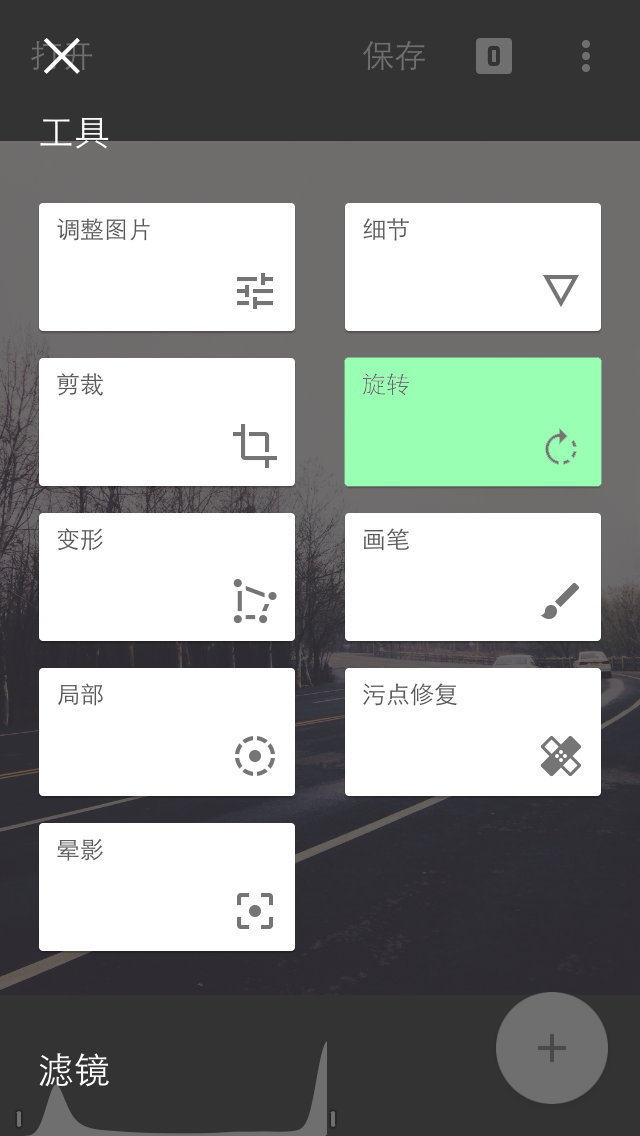Select the 变形 transform tool
The height and width of the screenshot is (1136, 640).
pyautogui.click(x=167, y=577)
